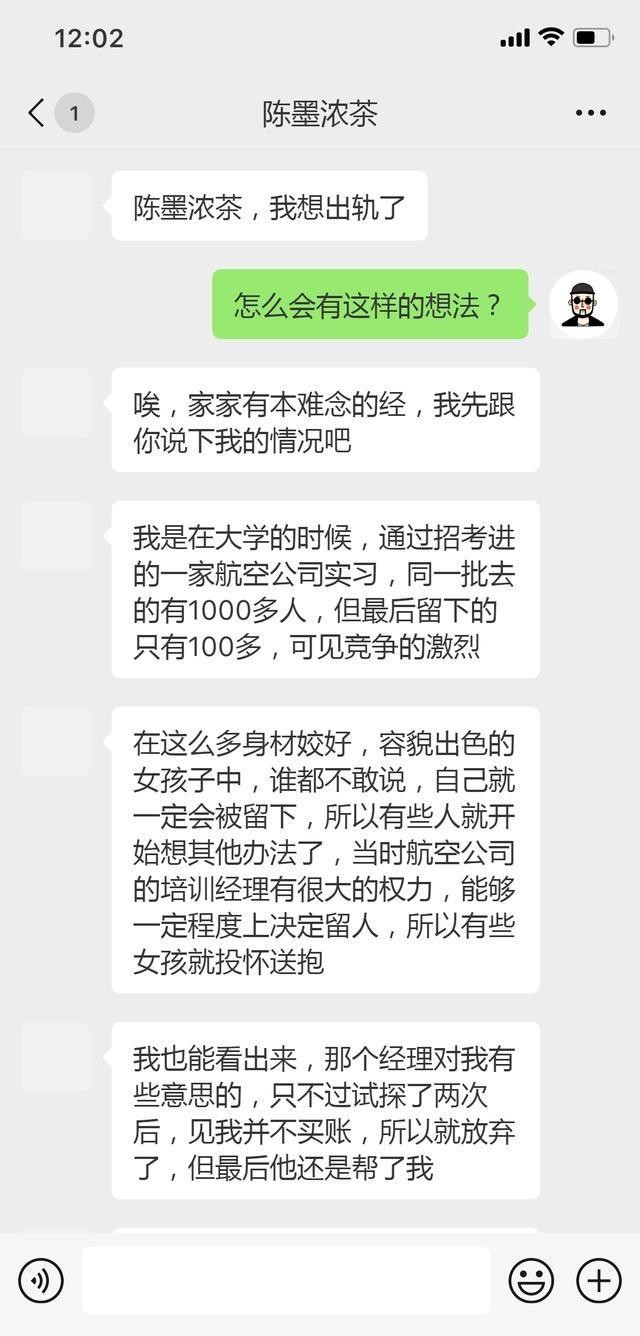The width and height of the screenshot is (640, 1336).
Task: Tap the message text field
Action: 286,1280
